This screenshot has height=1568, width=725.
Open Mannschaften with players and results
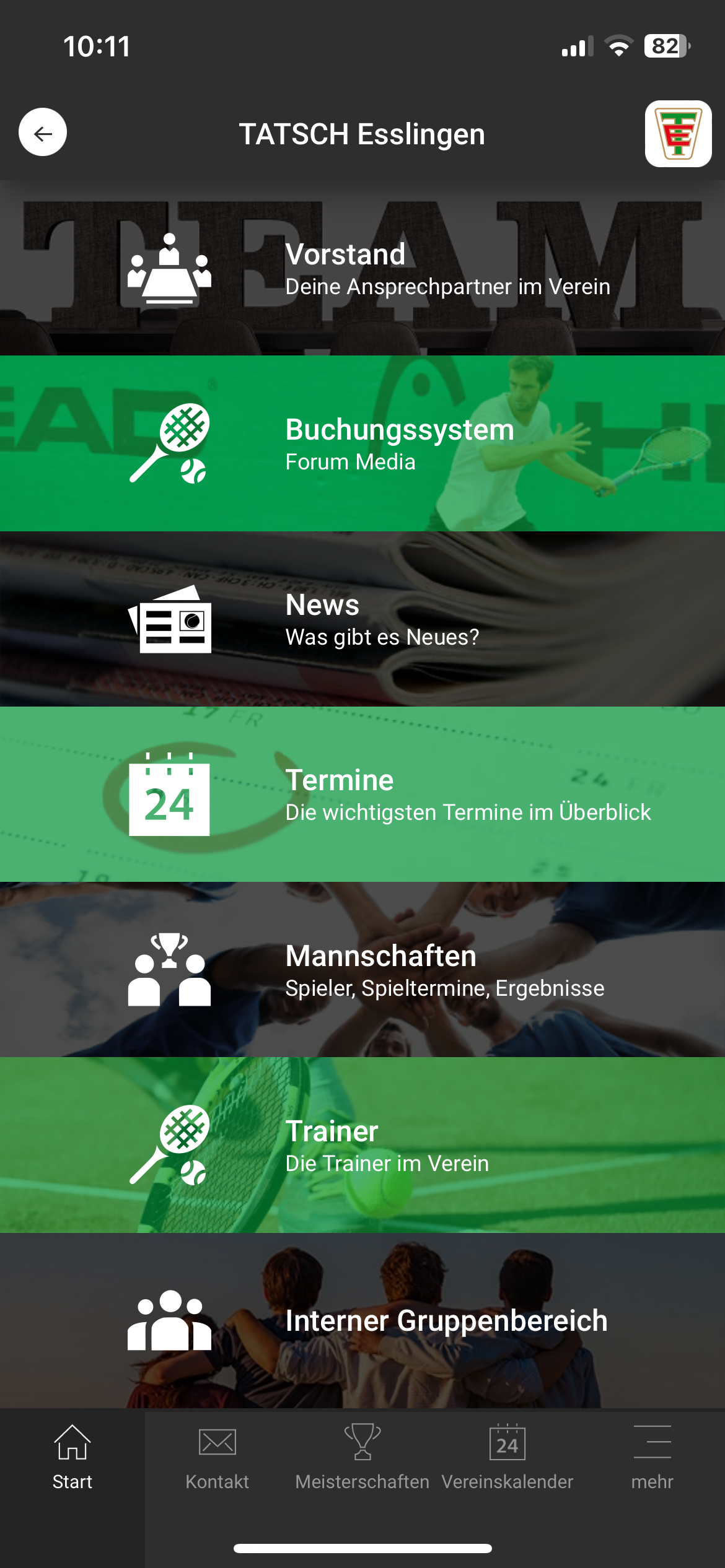pos(362,969)
